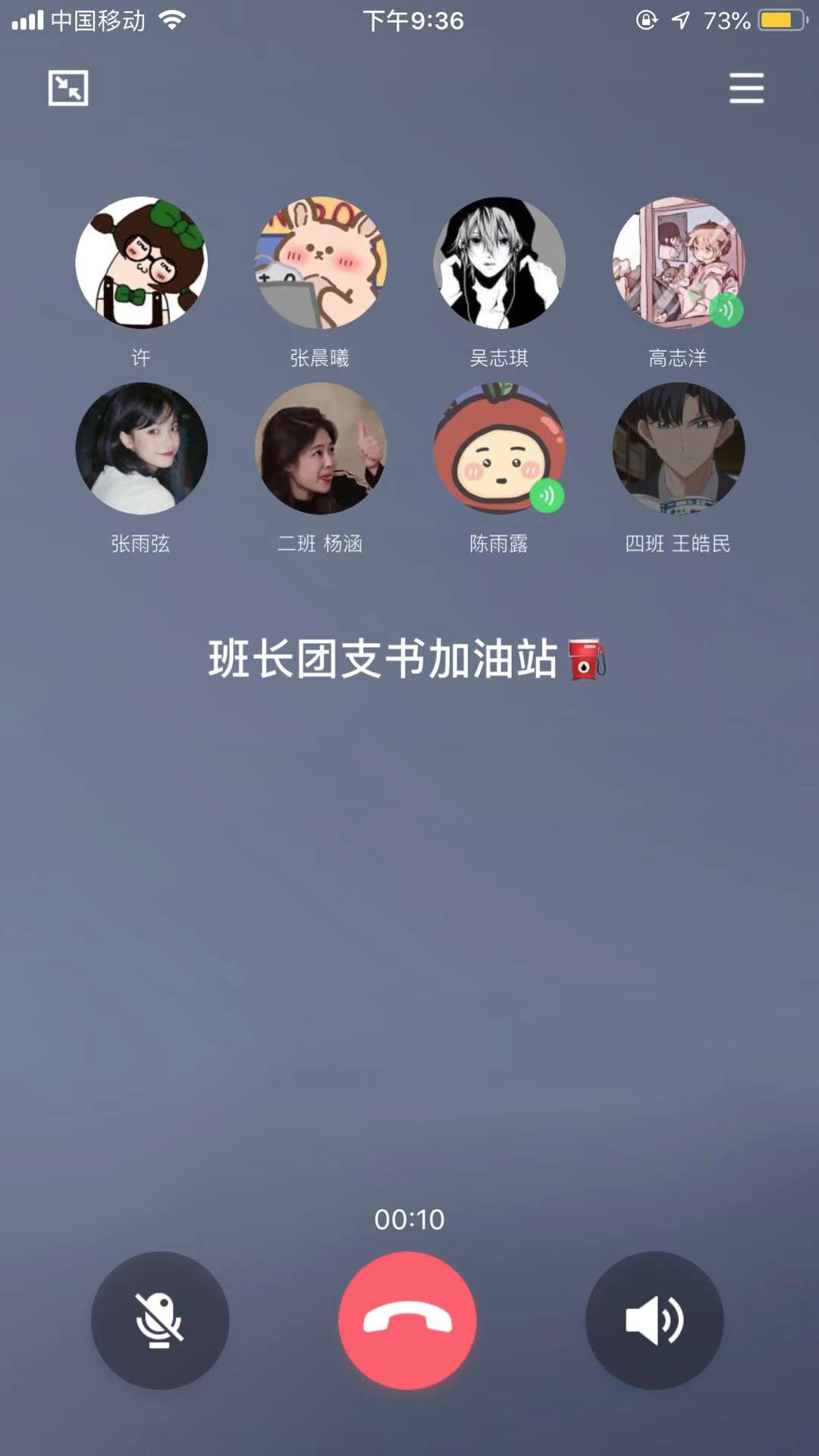This screenshot has width=819, height=1456.
Task: Tap 许's avatar
Action: tap(141, 262)
